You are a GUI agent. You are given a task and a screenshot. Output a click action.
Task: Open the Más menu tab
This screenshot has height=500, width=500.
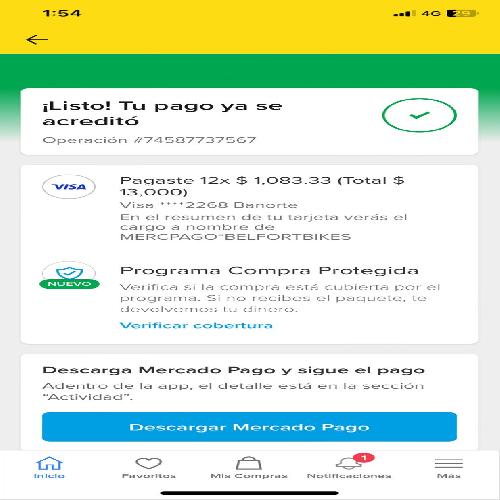click(449, 468)
